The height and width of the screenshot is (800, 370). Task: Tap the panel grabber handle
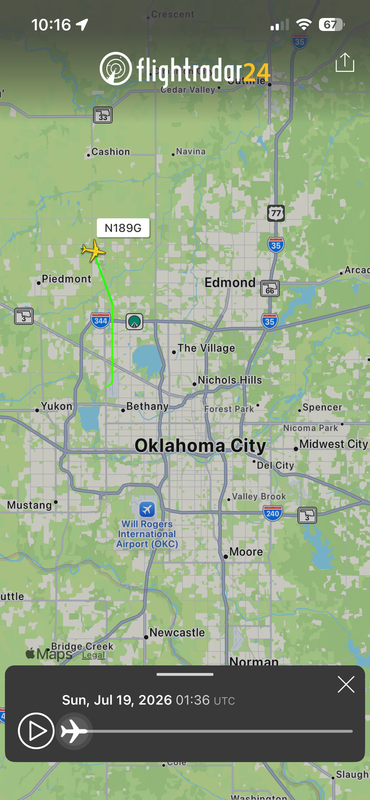[185, 674]
